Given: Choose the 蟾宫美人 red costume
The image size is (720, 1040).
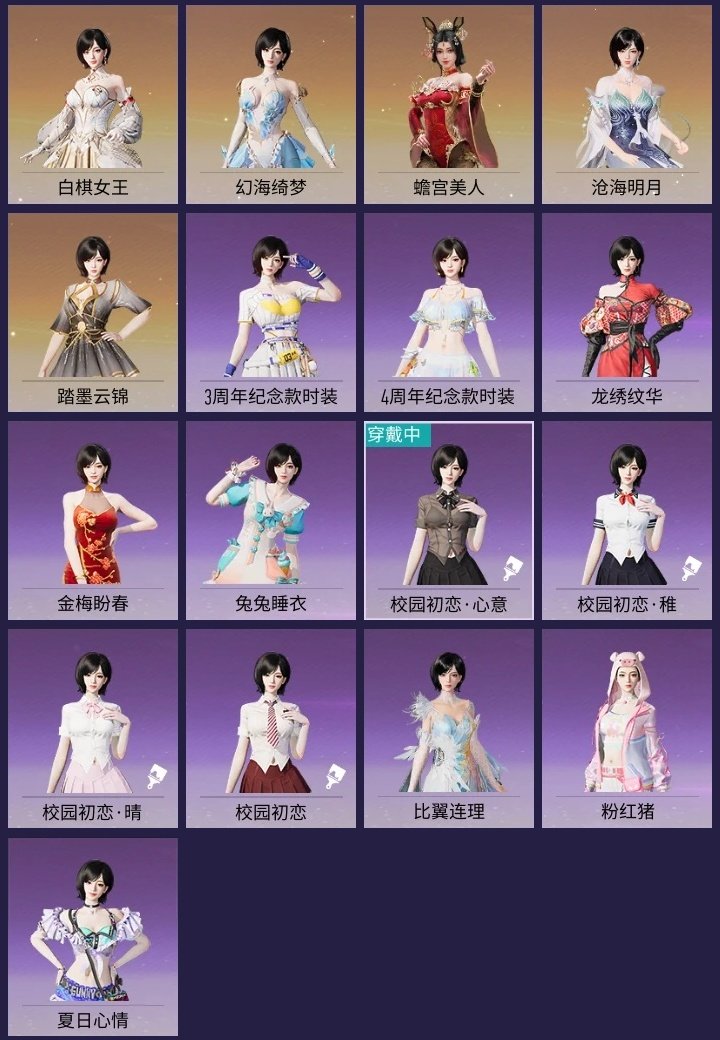Looking at the screenshot, I should pyautogui.click(x=454, y=100).
